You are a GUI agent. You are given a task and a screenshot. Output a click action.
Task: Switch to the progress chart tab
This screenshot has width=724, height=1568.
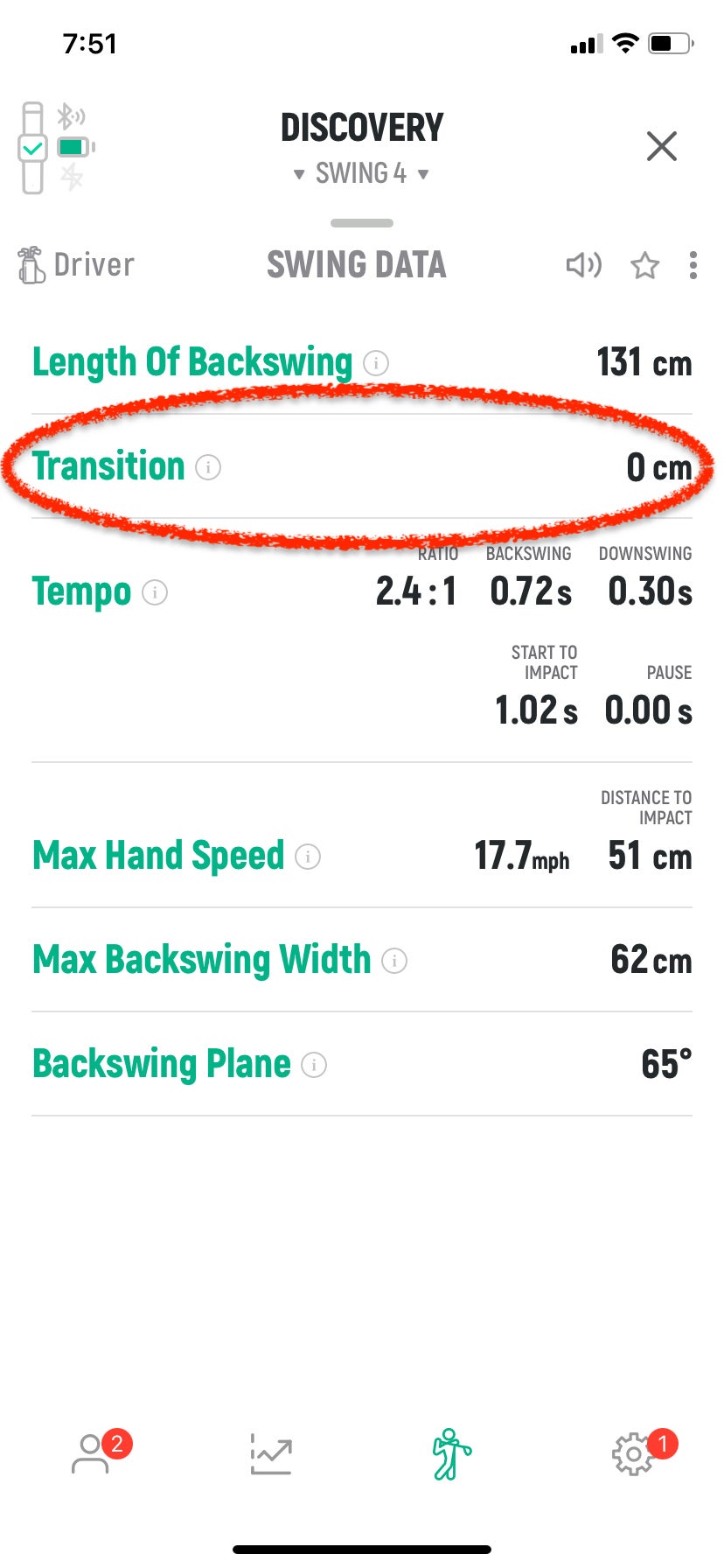(x=271, y=1453)
